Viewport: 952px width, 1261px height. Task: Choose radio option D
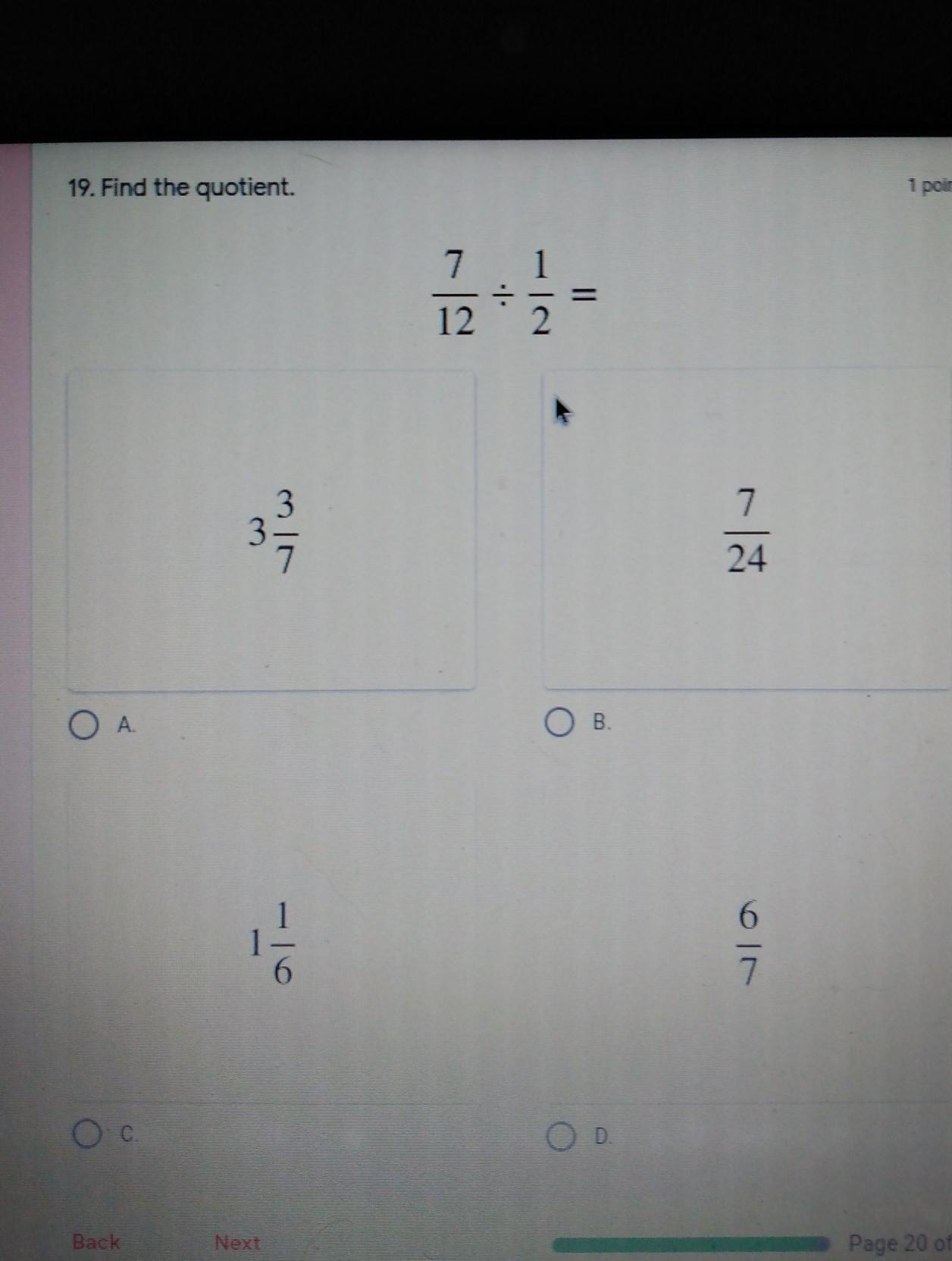561,1137
